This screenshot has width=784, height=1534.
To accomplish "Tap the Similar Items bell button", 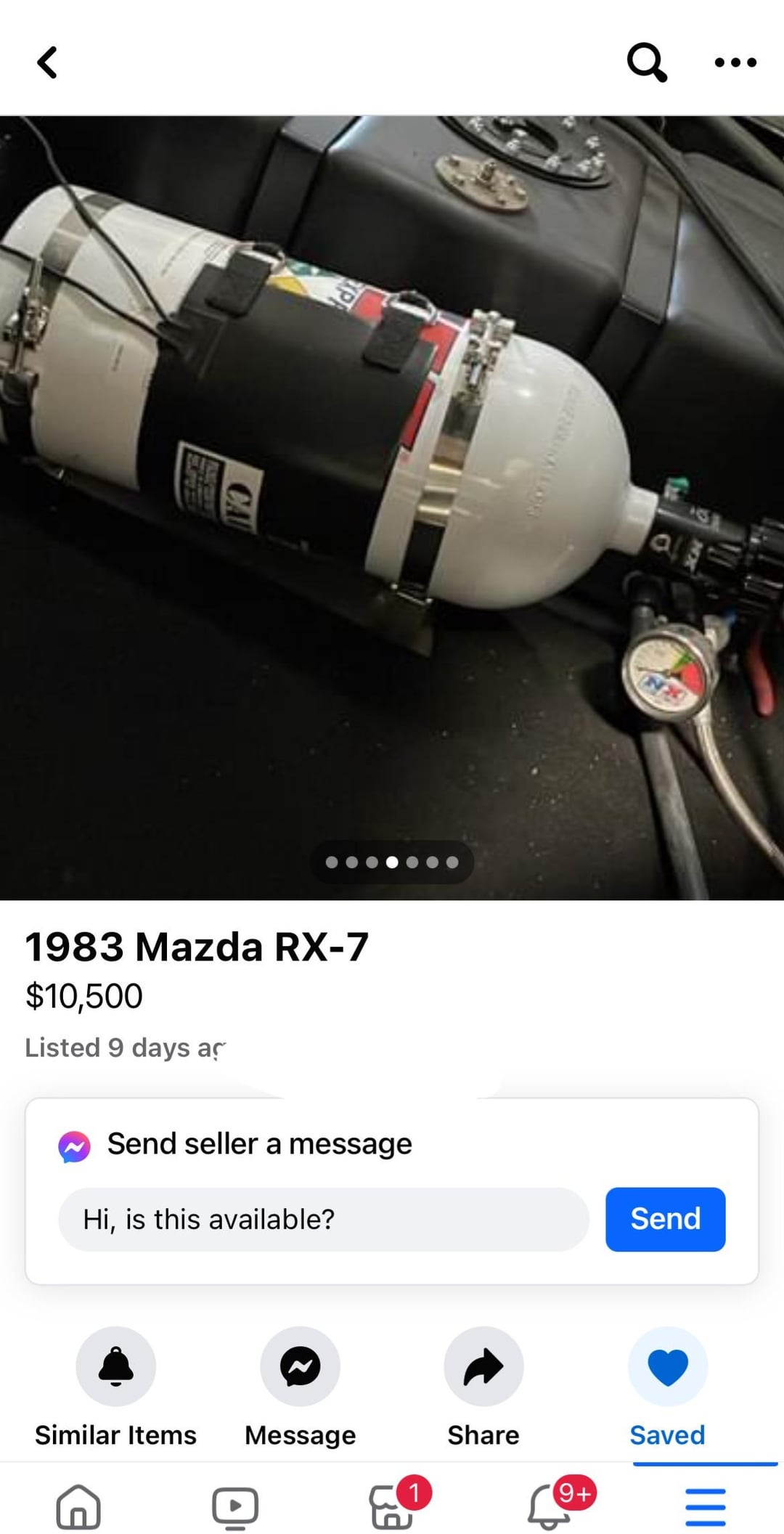I will coord(116,1366).
